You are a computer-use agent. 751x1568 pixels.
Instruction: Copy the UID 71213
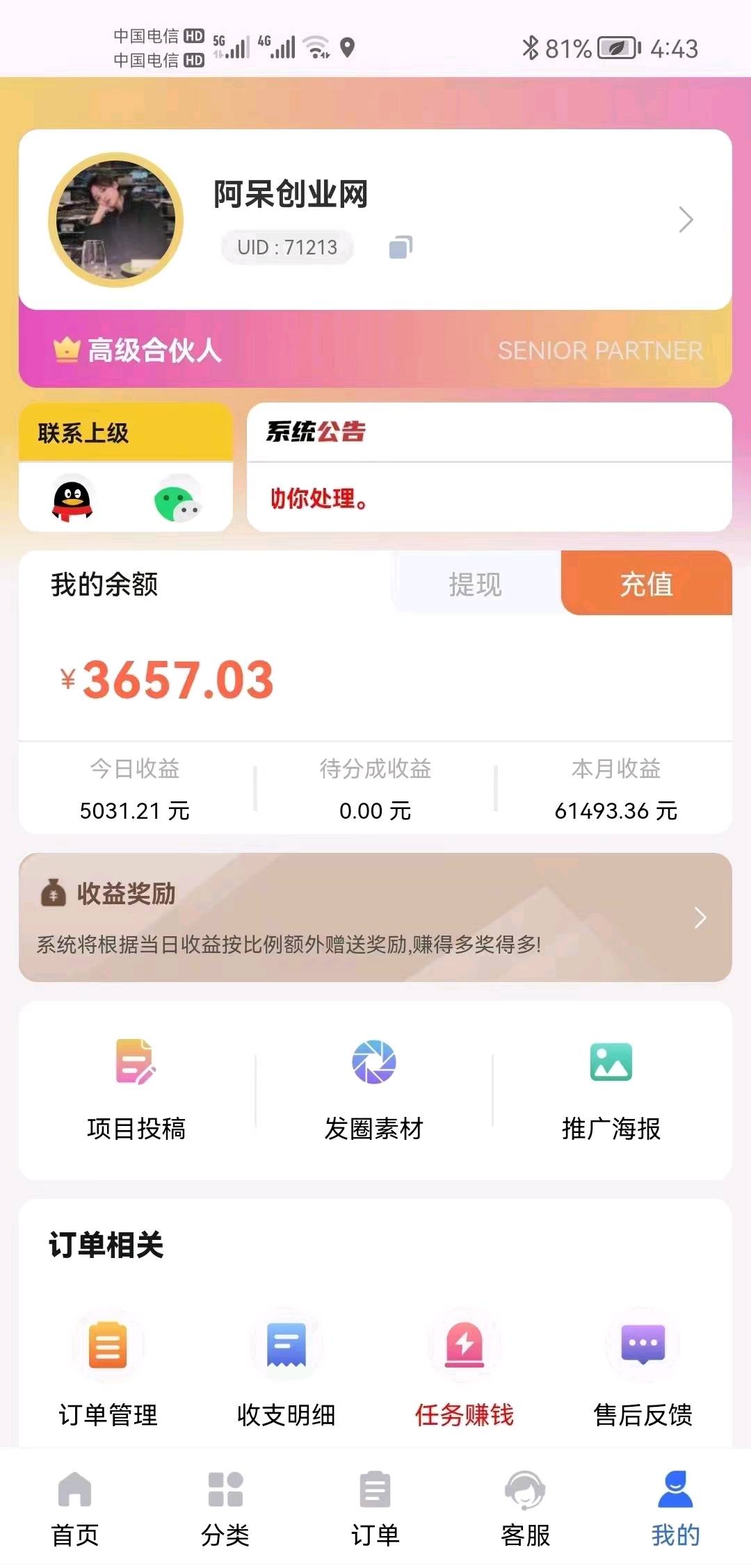[x=401, y=247]
